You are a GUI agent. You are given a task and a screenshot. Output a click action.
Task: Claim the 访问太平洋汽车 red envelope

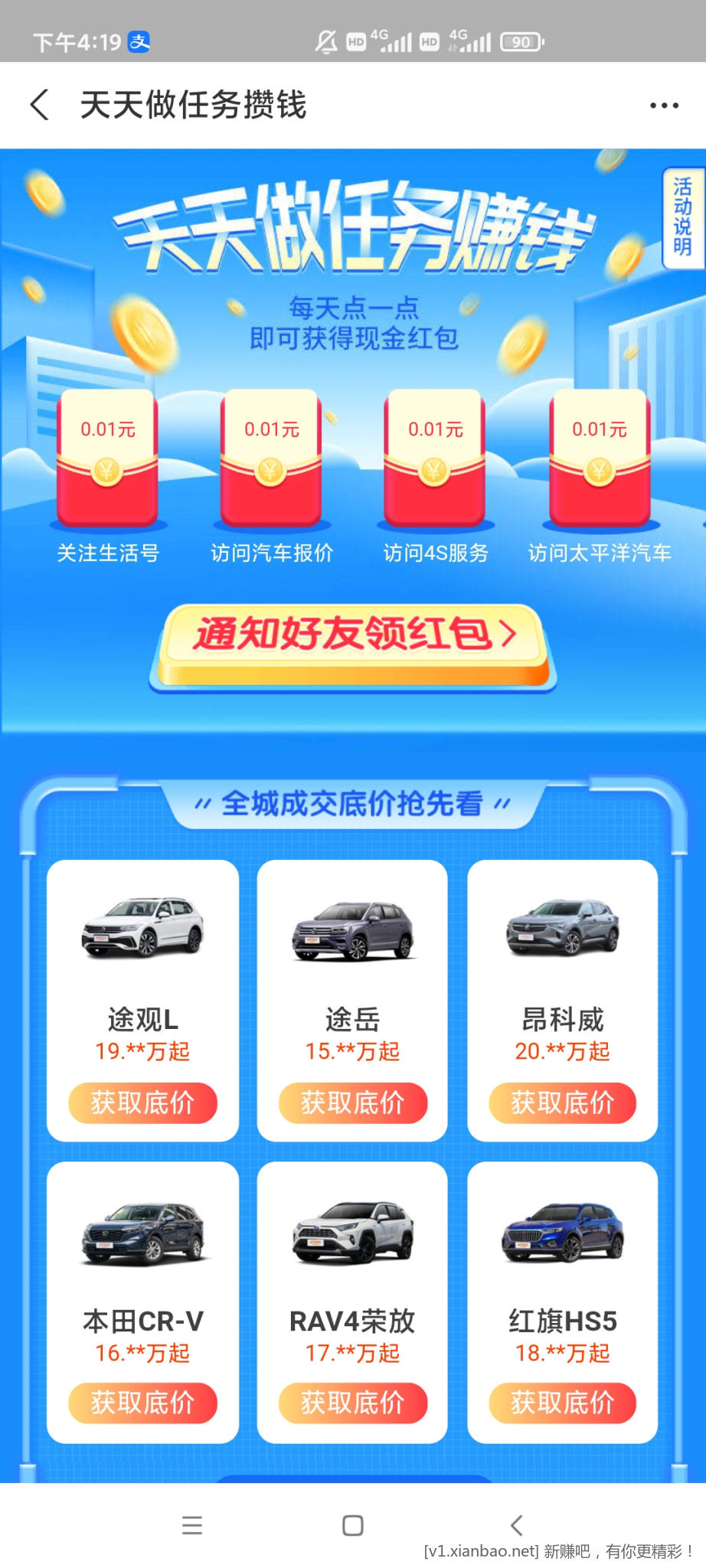(600, 459)
